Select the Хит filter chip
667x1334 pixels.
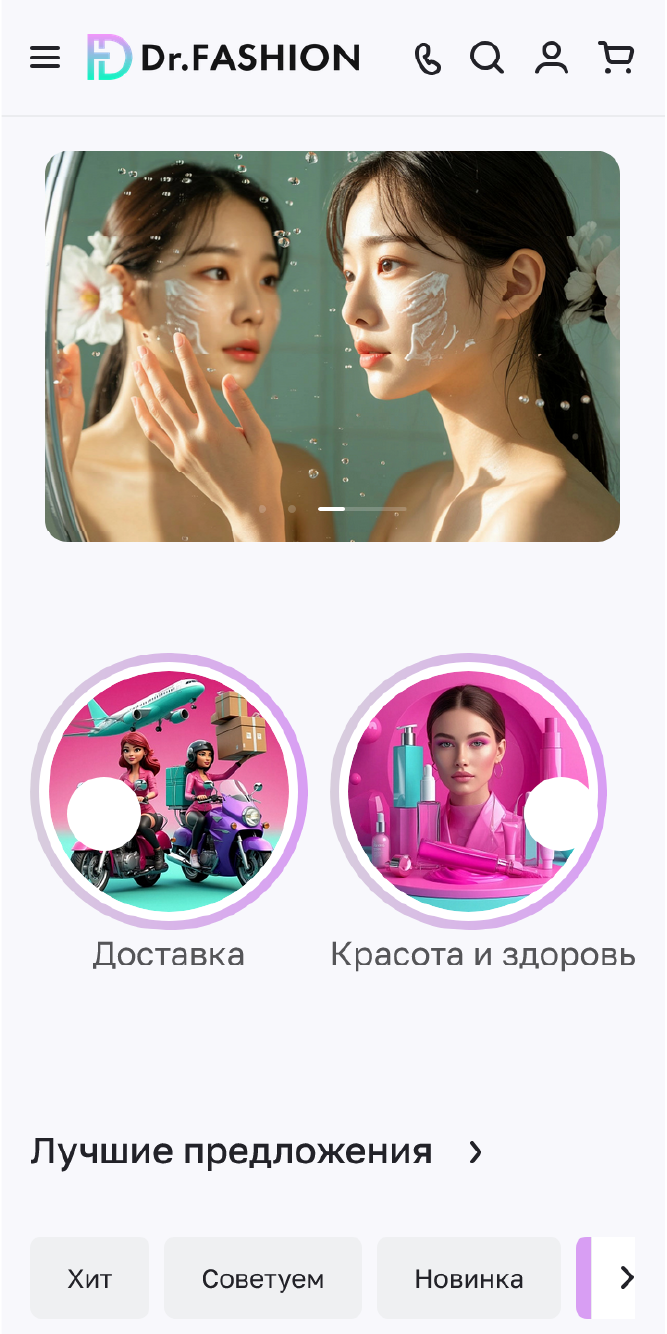(x=89, y=1278)
